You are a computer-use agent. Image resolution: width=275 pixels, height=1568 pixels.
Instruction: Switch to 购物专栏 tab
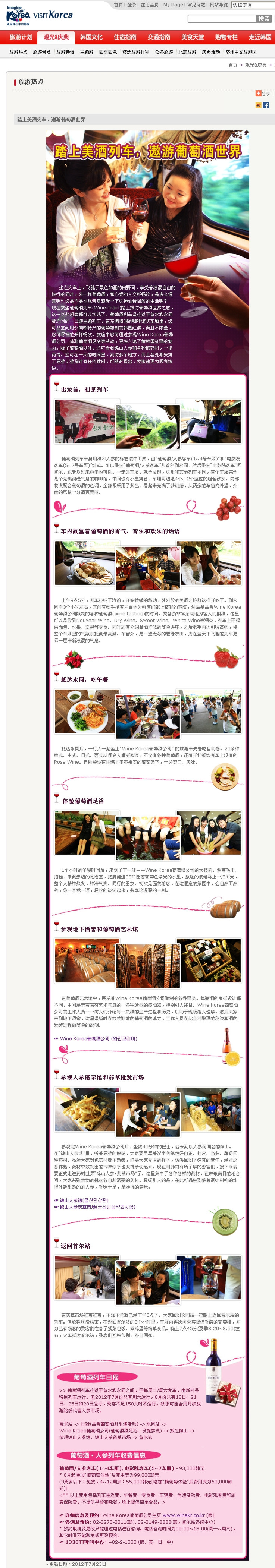226,37
